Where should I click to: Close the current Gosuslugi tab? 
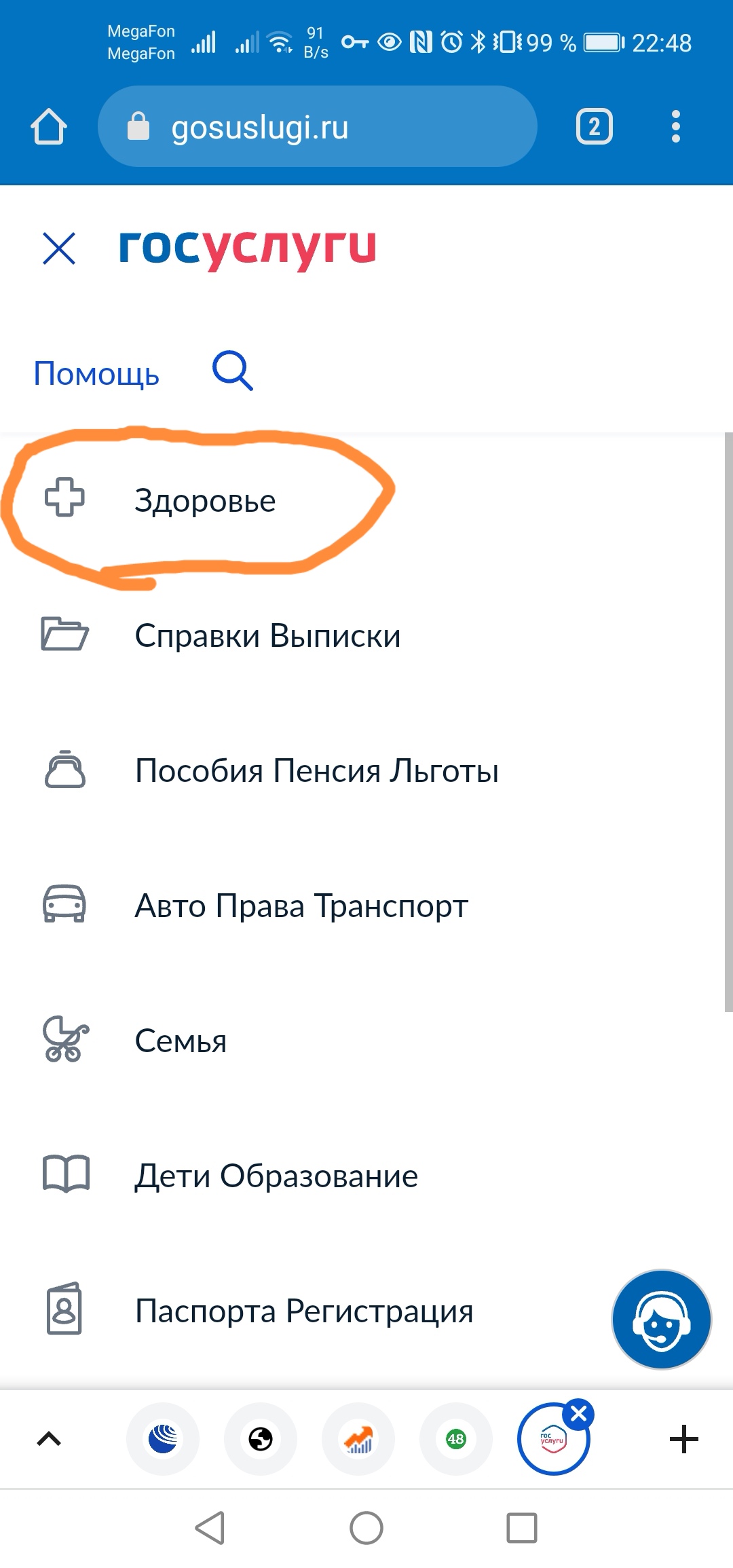pyautogui.click(x=579, y=1414)
